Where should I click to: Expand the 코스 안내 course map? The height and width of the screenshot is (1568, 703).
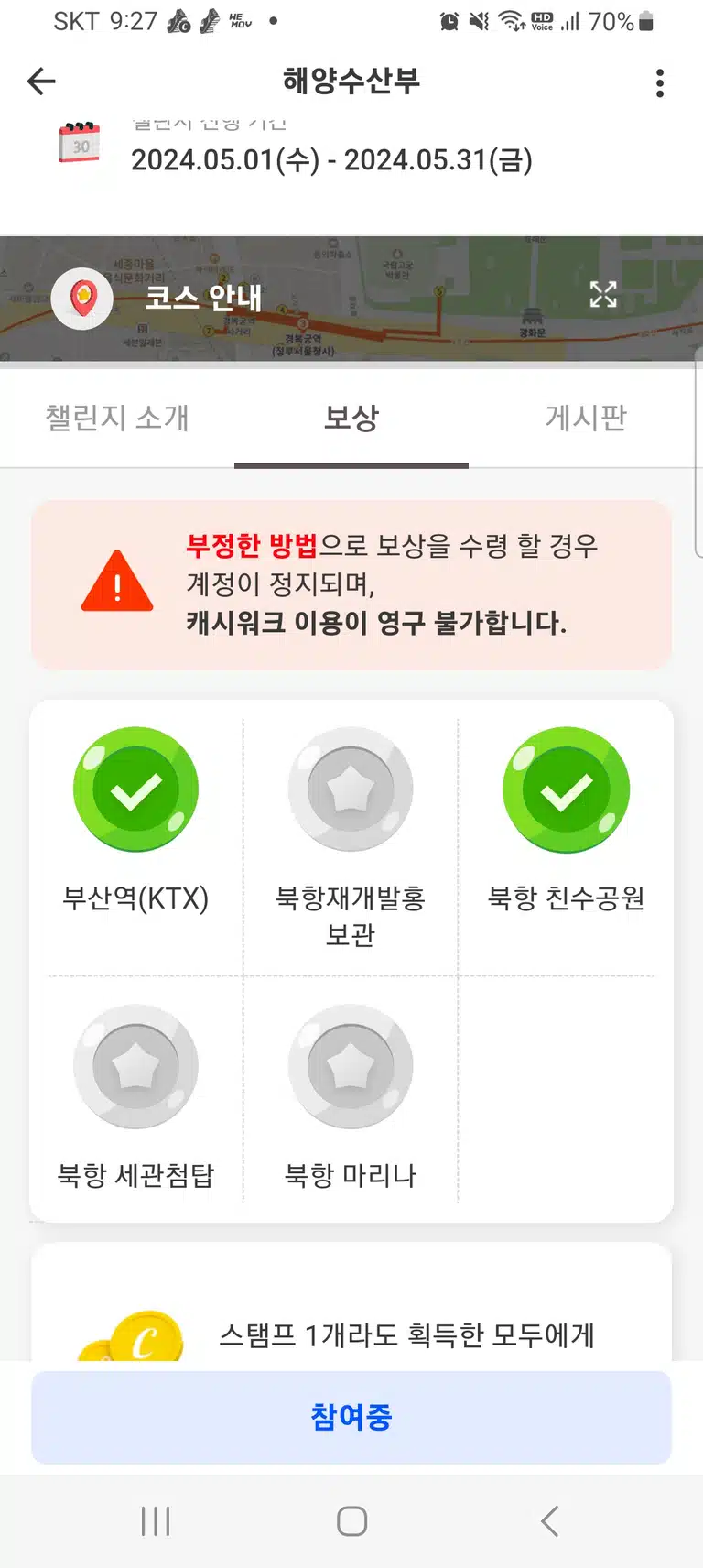(x=602, y=294)
